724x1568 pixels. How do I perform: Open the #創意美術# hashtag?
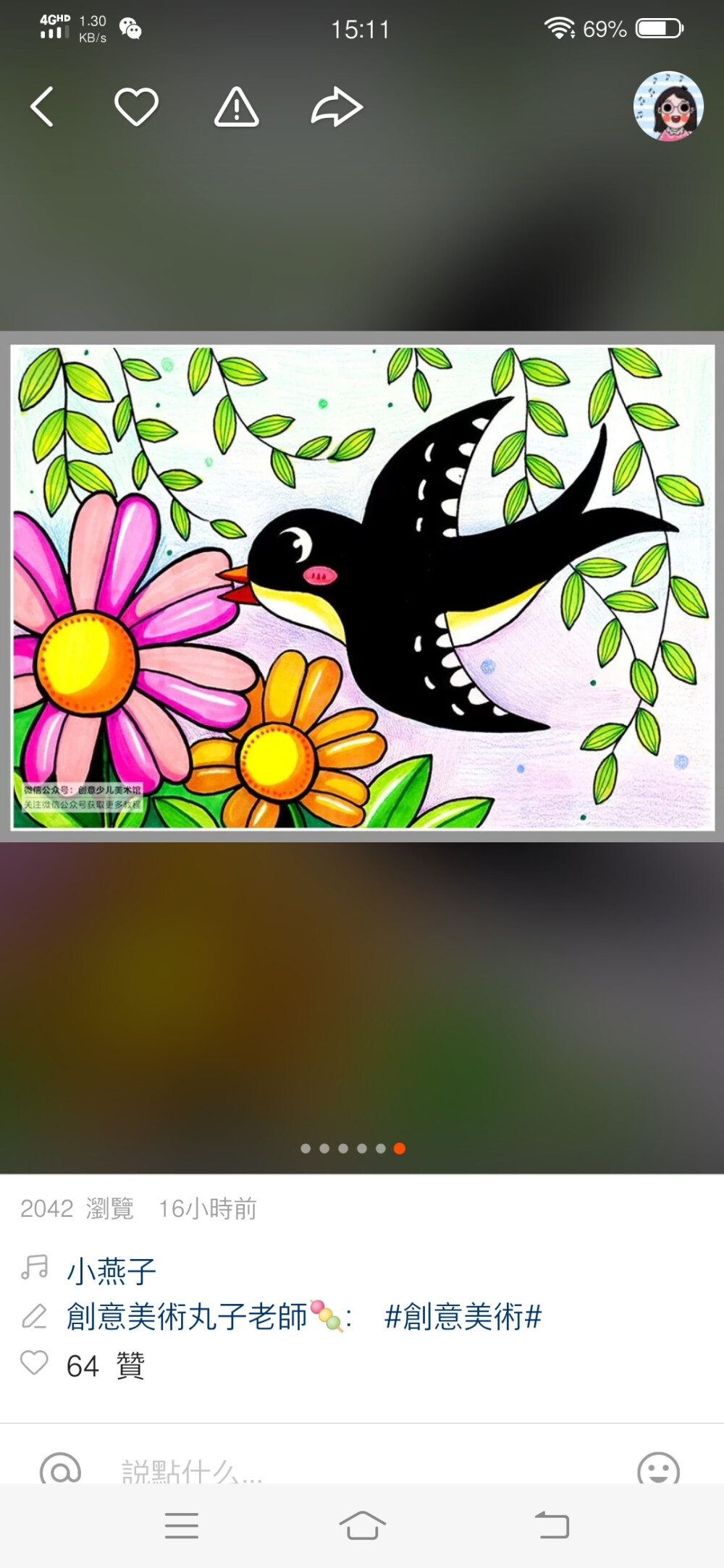[x=463, y=1316]
